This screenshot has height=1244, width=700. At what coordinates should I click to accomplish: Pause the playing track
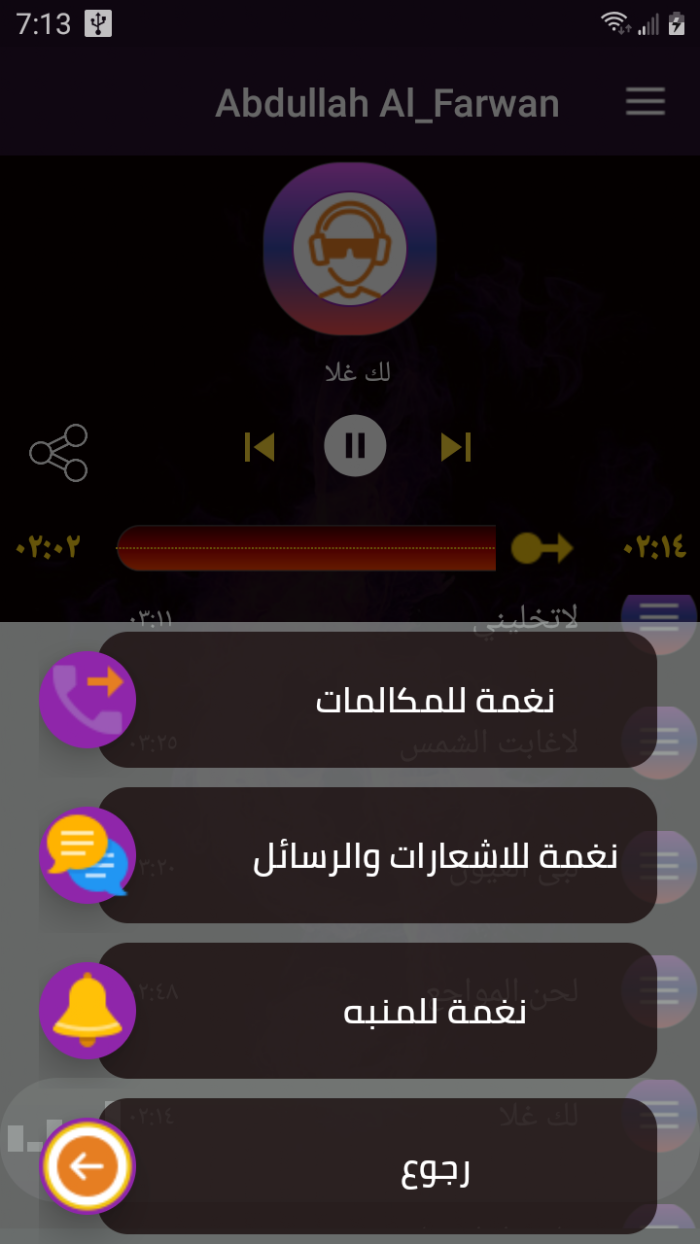355,445
